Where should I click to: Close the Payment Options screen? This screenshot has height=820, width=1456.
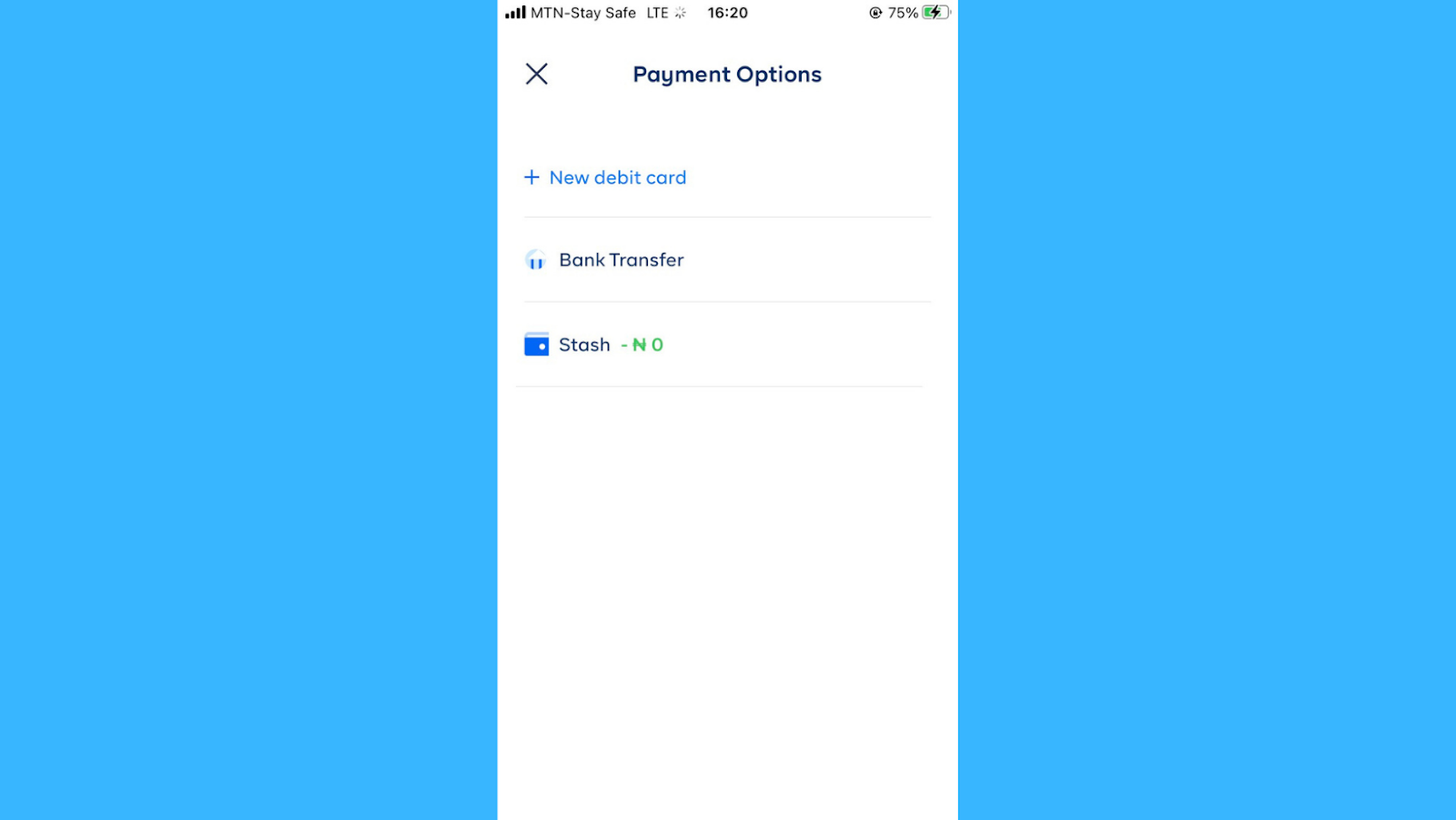point(537,74)
